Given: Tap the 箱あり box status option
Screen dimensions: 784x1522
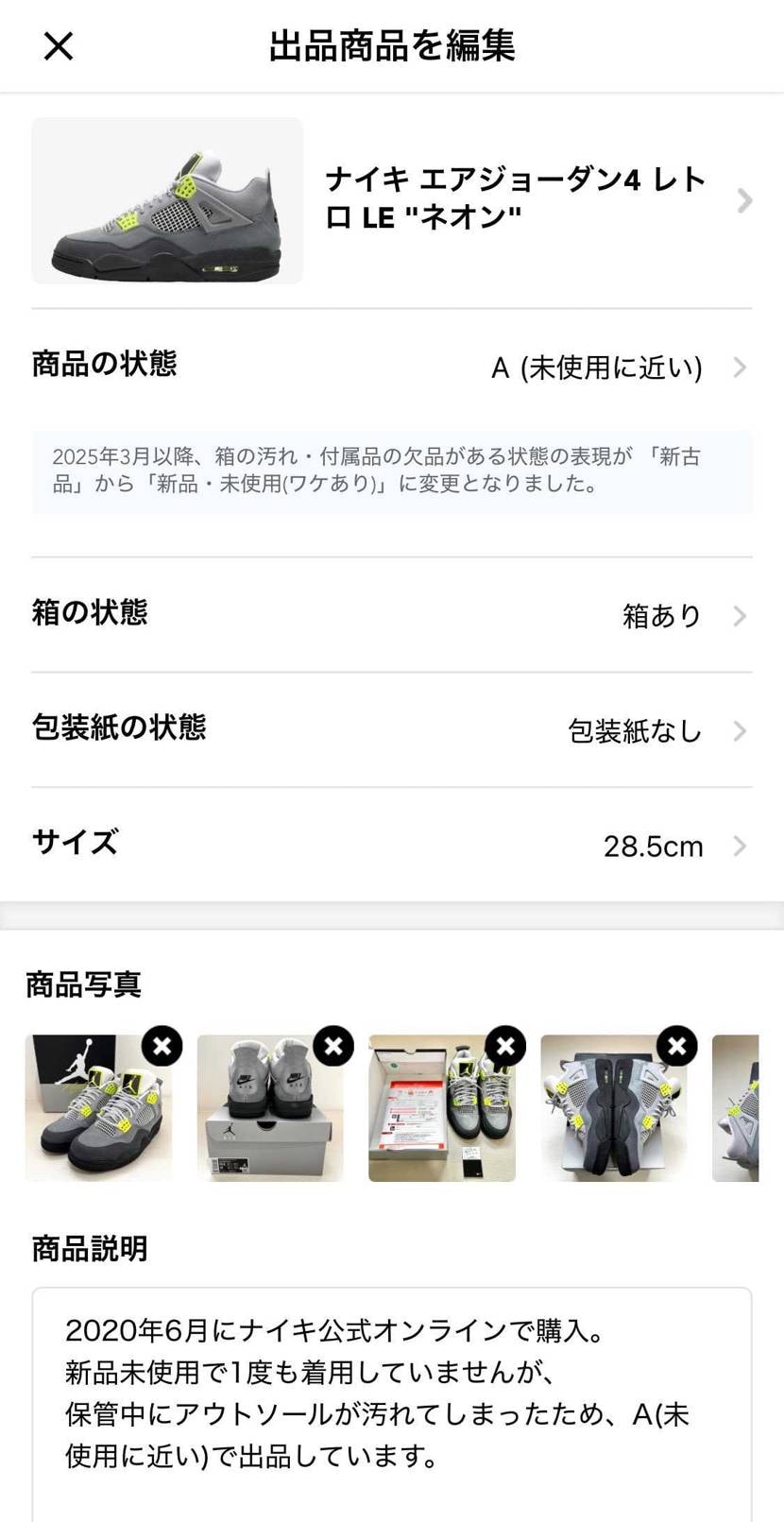Looking at the screenshot, I should 661,615.
